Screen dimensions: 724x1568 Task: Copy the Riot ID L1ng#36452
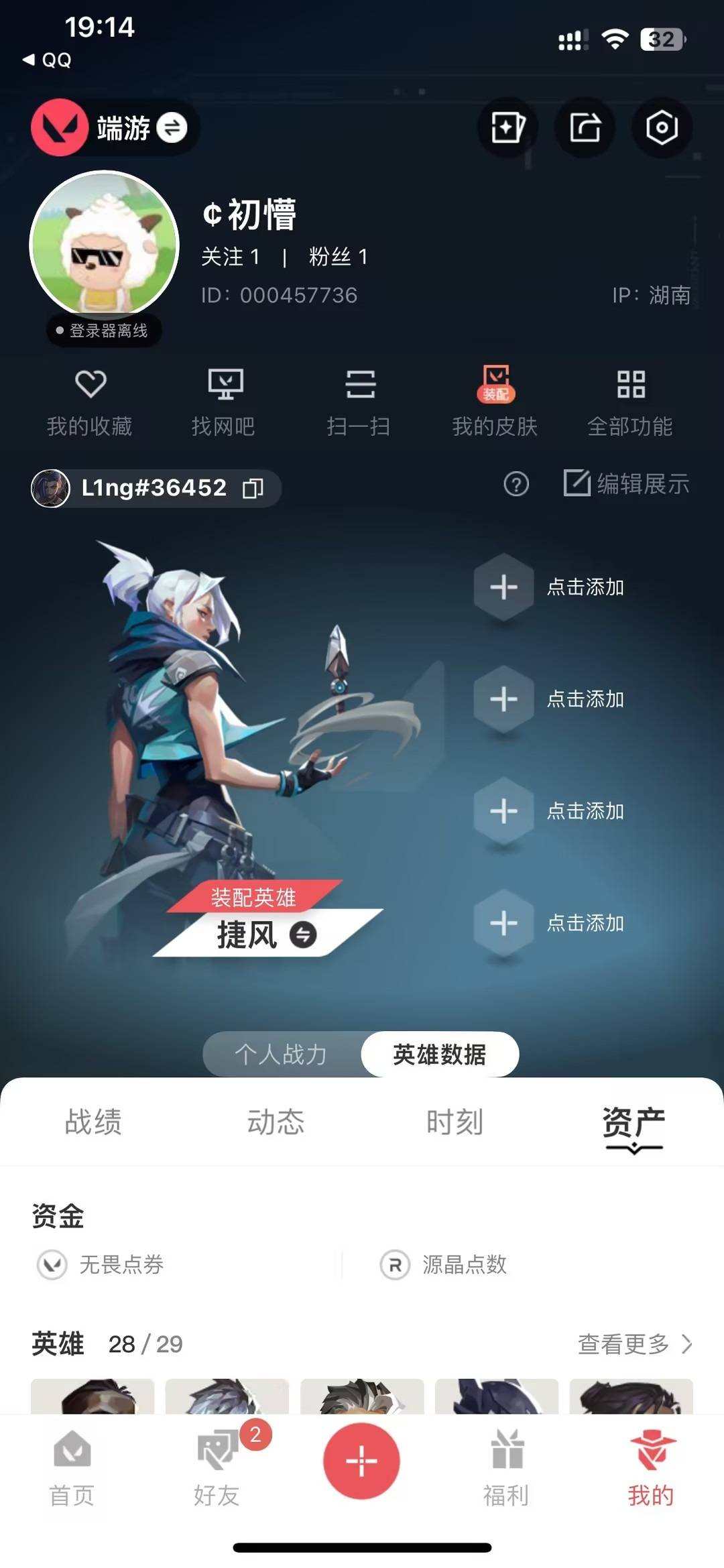253,488
